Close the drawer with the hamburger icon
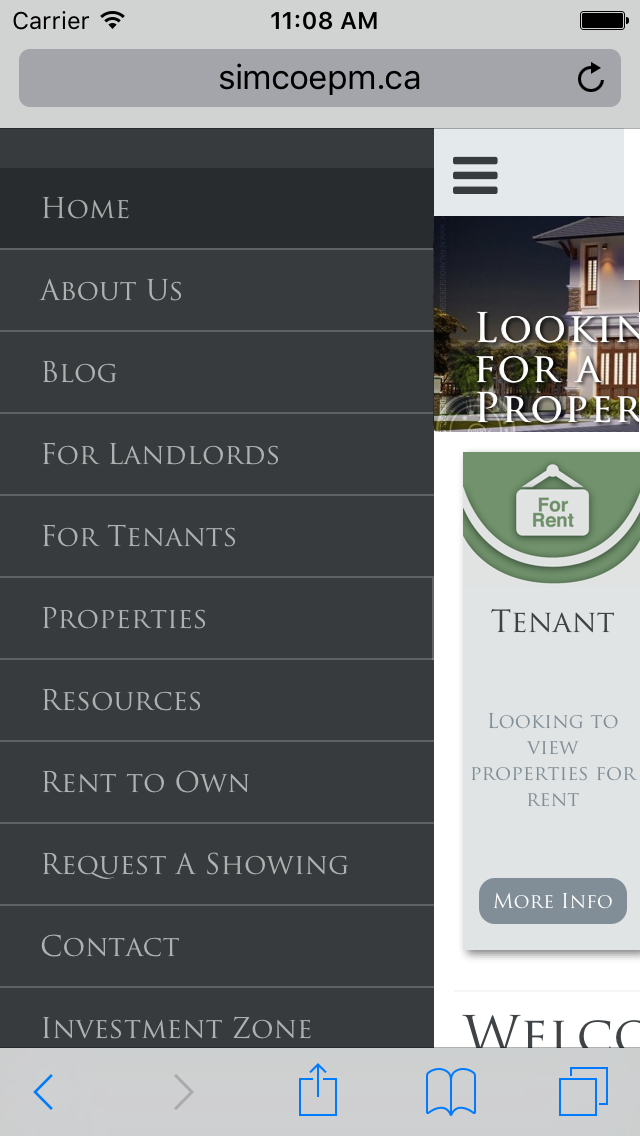The image size is (640, 1136). (475, 175)
